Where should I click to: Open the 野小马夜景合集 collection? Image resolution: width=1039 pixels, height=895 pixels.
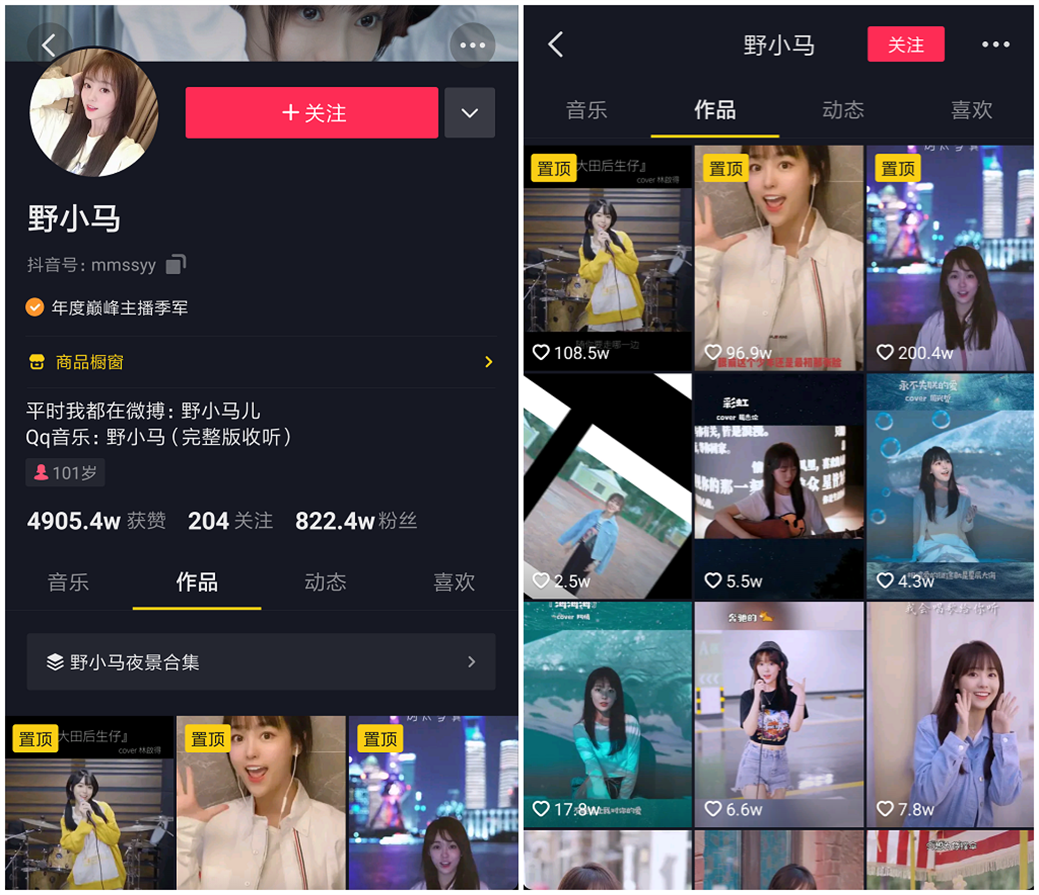point(260,662)
